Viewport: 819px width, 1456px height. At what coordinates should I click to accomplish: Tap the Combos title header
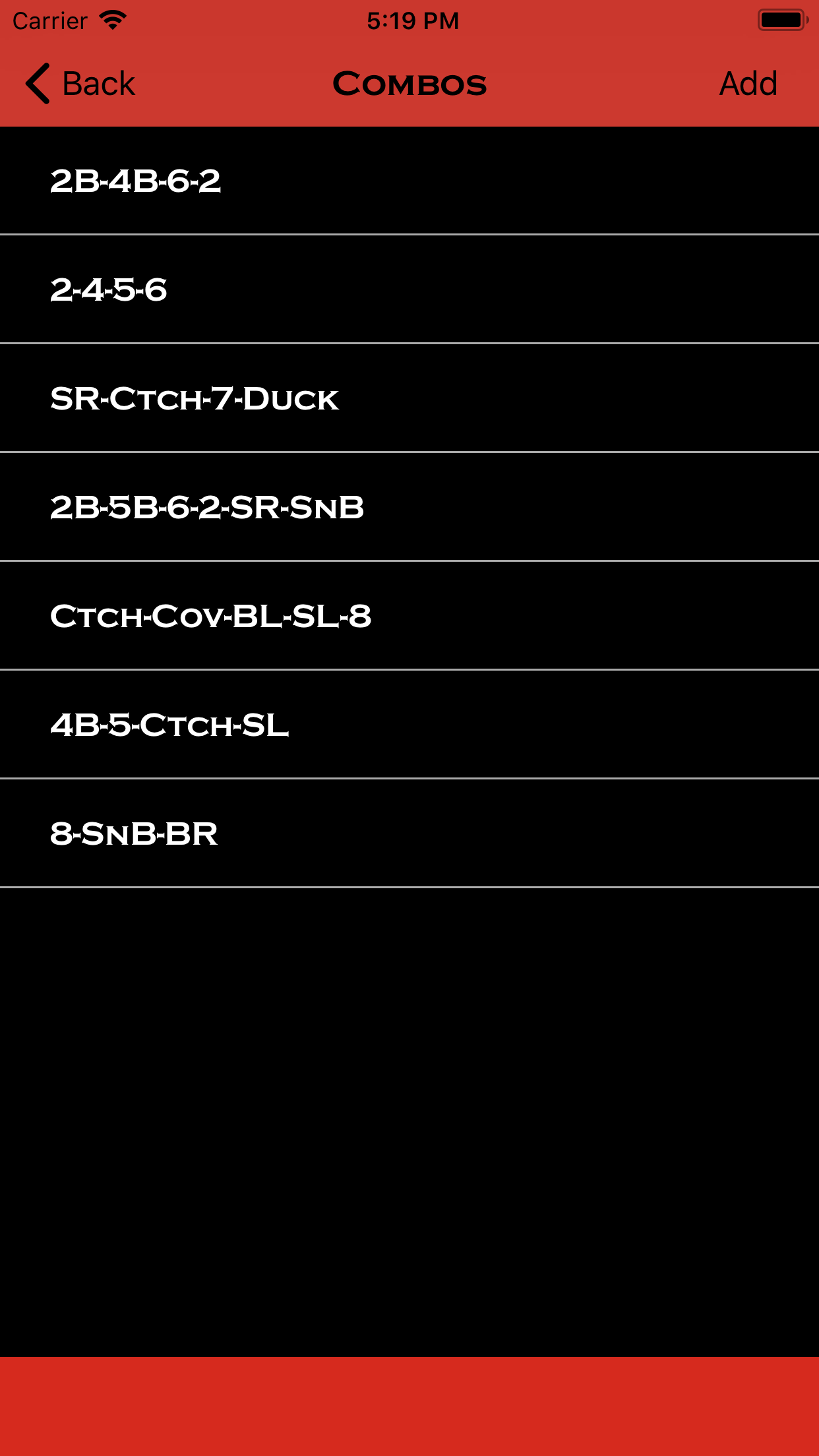pos(409,83)
